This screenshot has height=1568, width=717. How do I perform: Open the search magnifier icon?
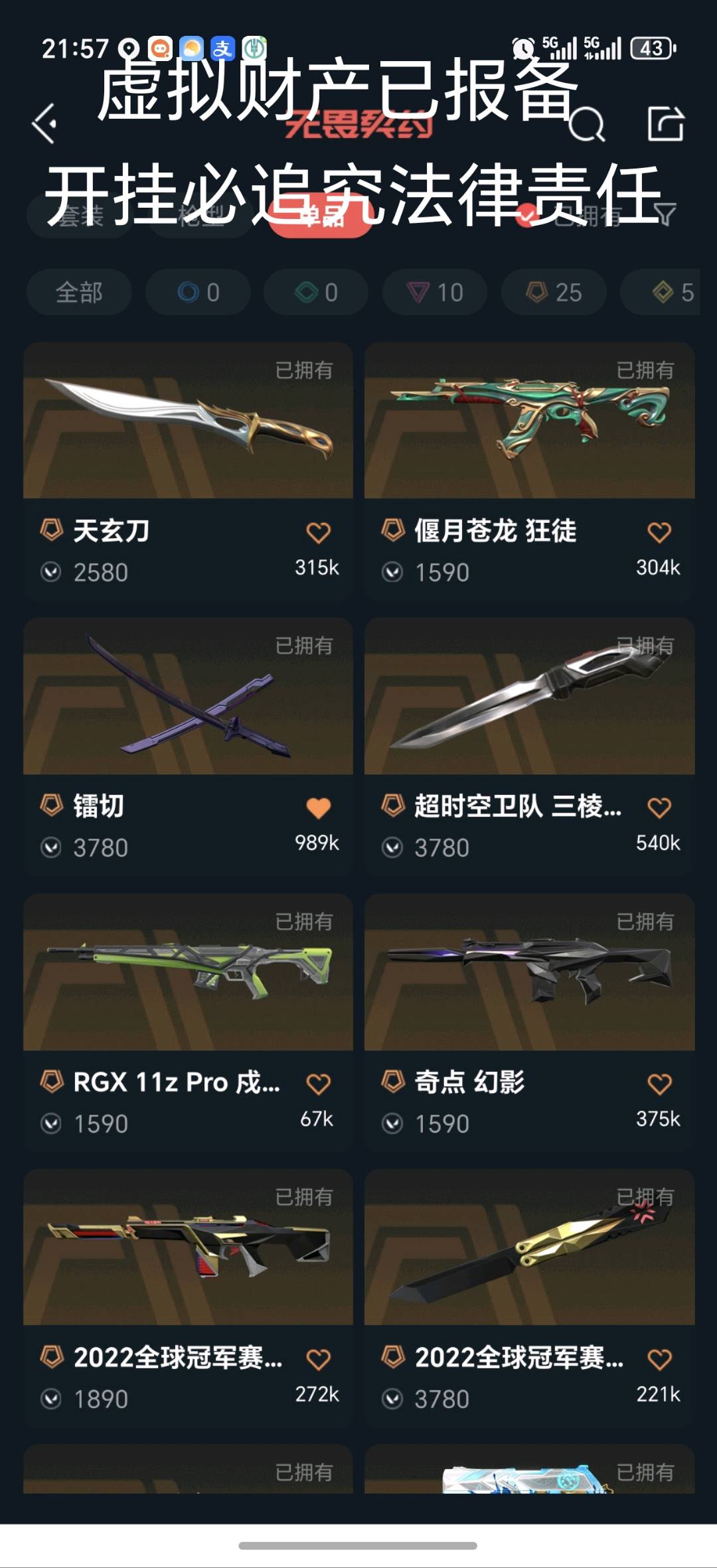(587, 123)
